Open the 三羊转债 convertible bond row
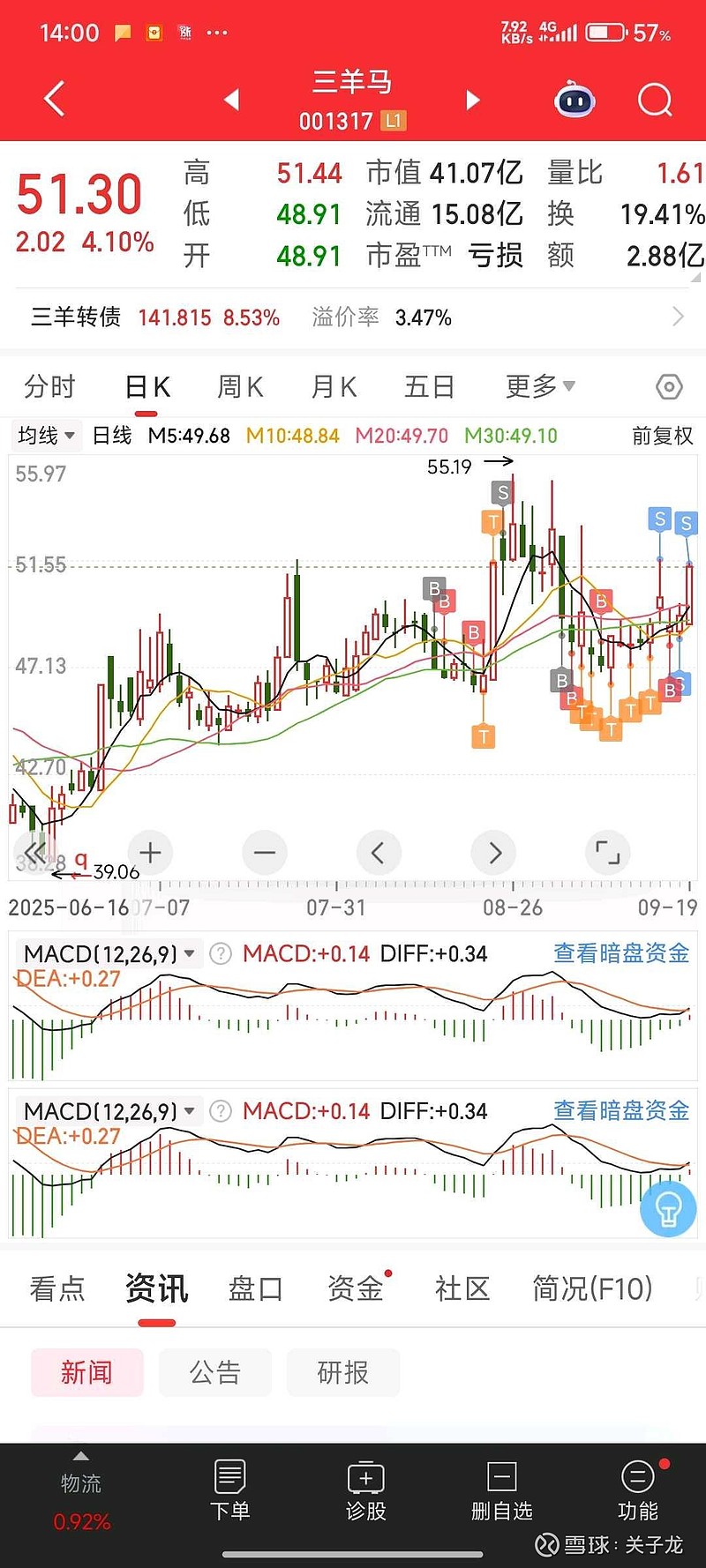The height and width of the screenshot is (1568, 706). coord(353,317)
